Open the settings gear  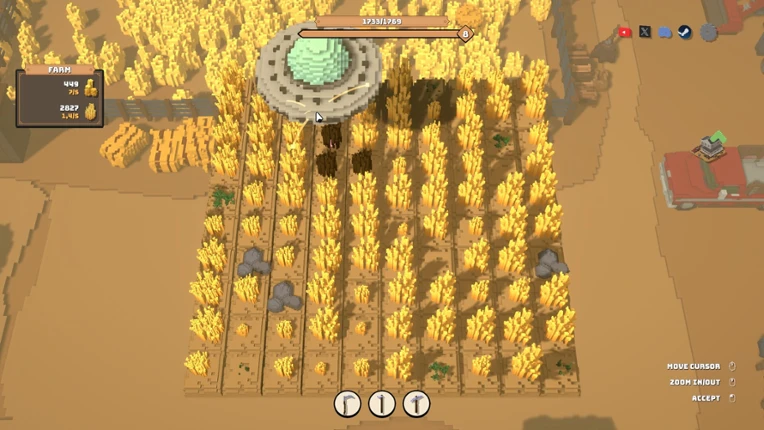coord(708,33)
